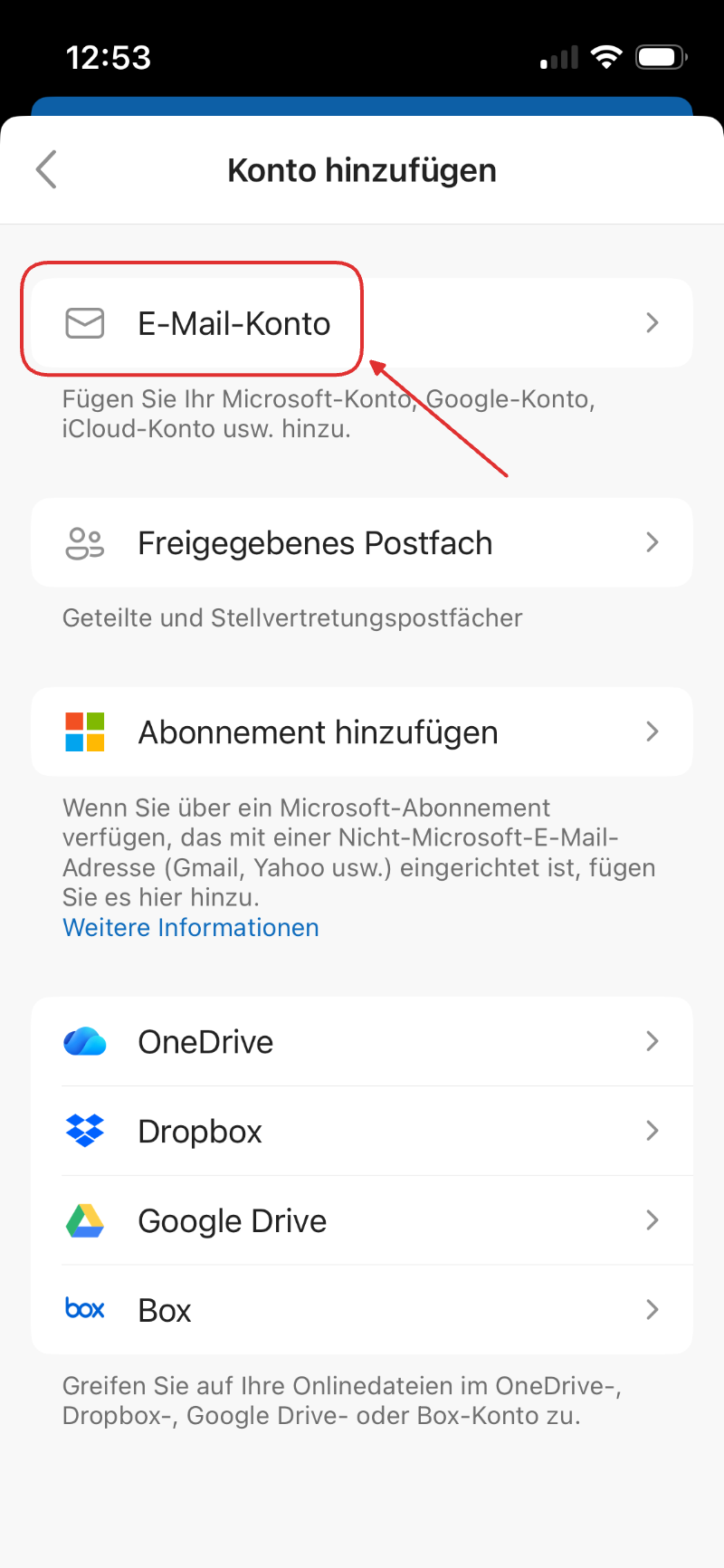Choose Dropbox as the storage account
Viewport: 724px width, 1568px height.
coord(362,1132)
